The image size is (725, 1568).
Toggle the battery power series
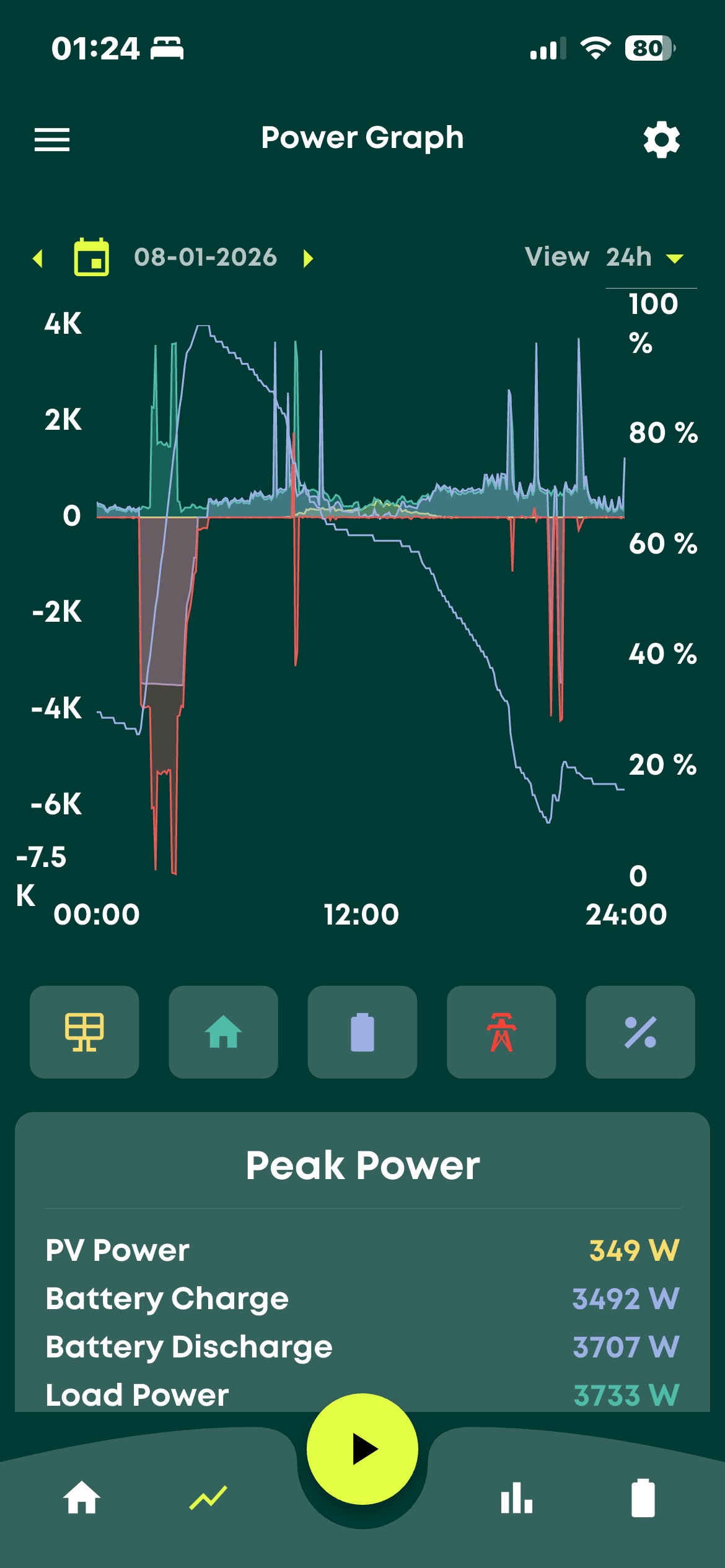pyautogui.click(x=362, y=1032)
